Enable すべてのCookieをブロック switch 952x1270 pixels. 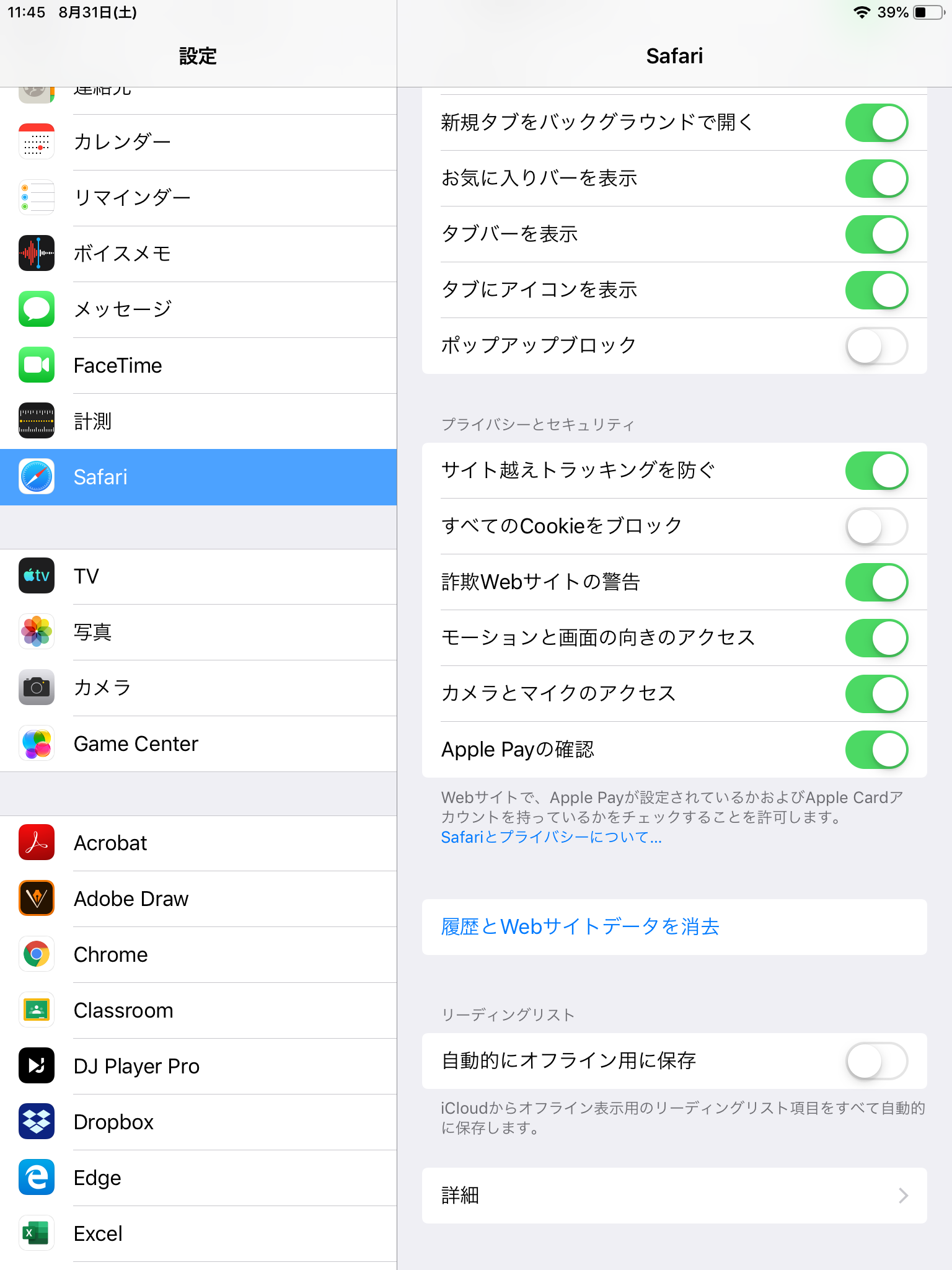[x=876, y=526]
